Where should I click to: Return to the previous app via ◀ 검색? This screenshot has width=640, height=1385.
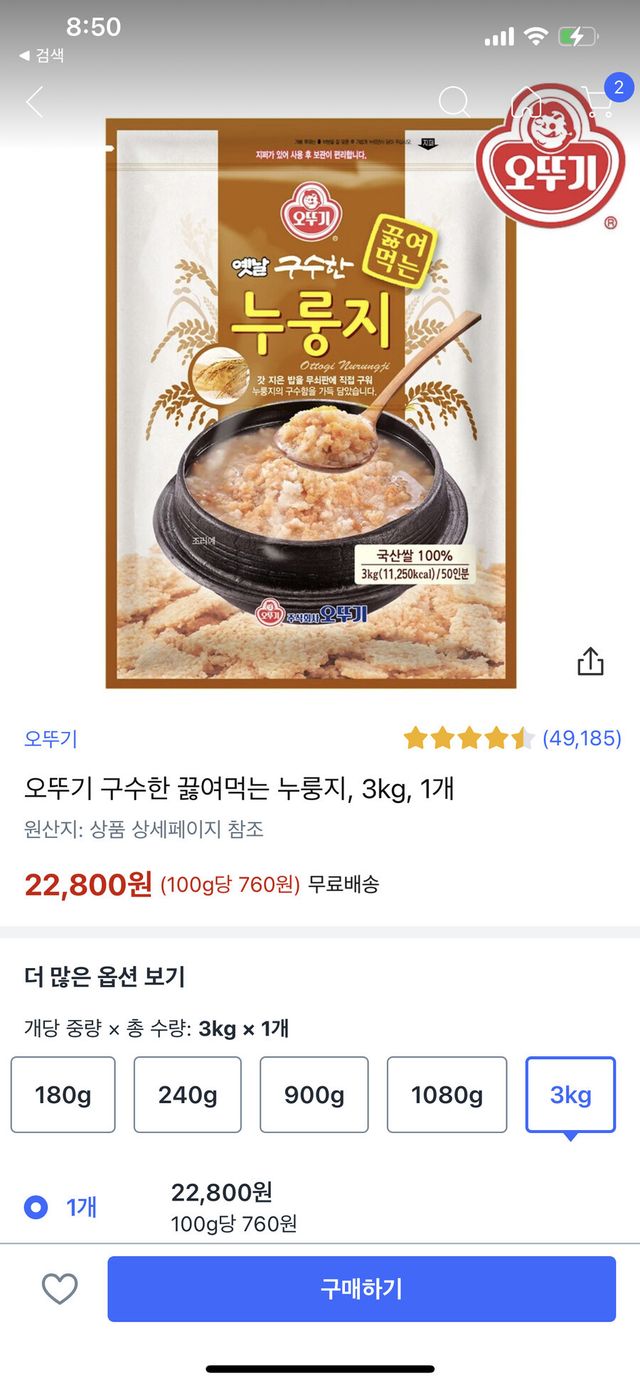pos(42,55)
